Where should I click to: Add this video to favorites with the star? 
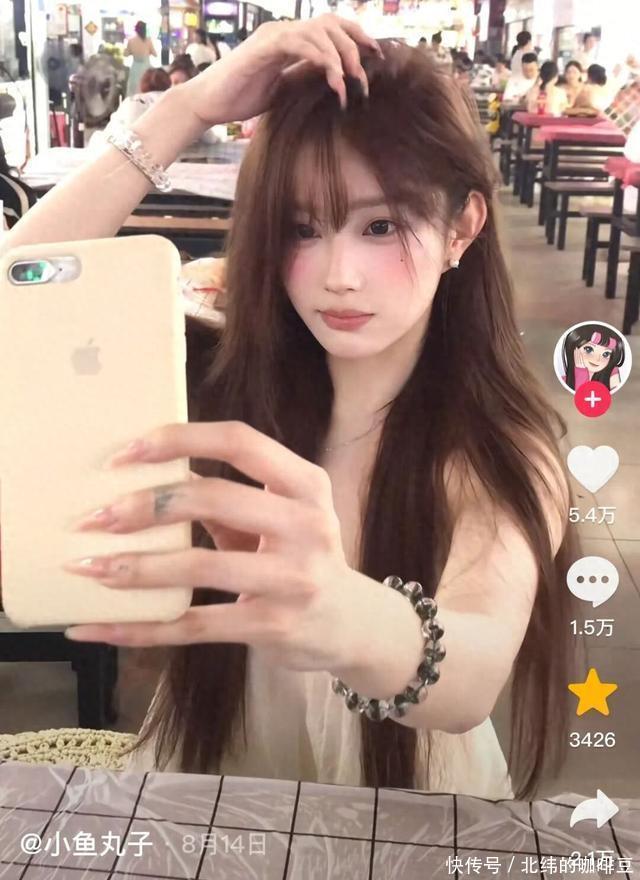592,693
